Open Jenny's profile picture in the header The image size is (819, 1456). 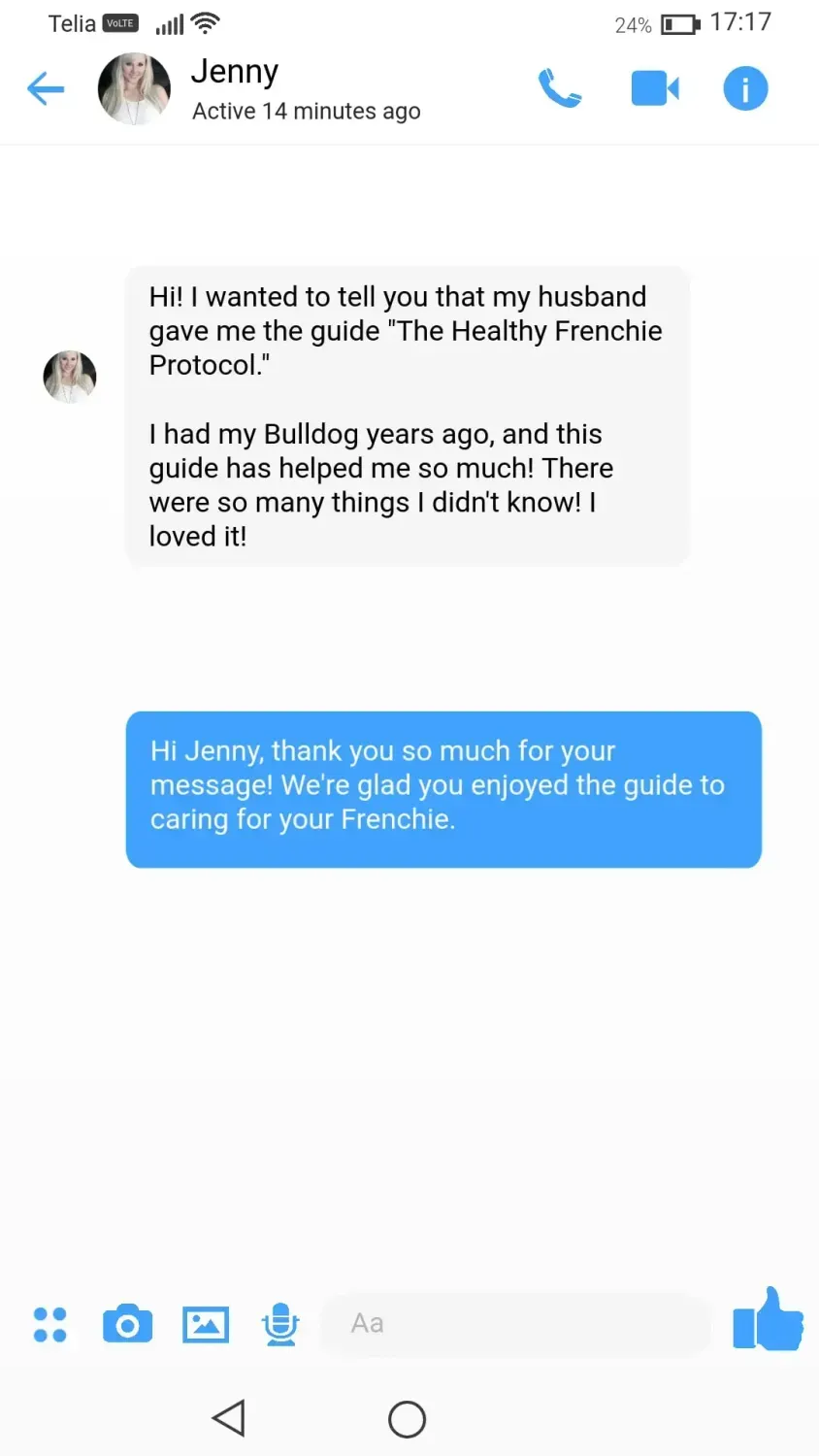click(x=134, y=89)
